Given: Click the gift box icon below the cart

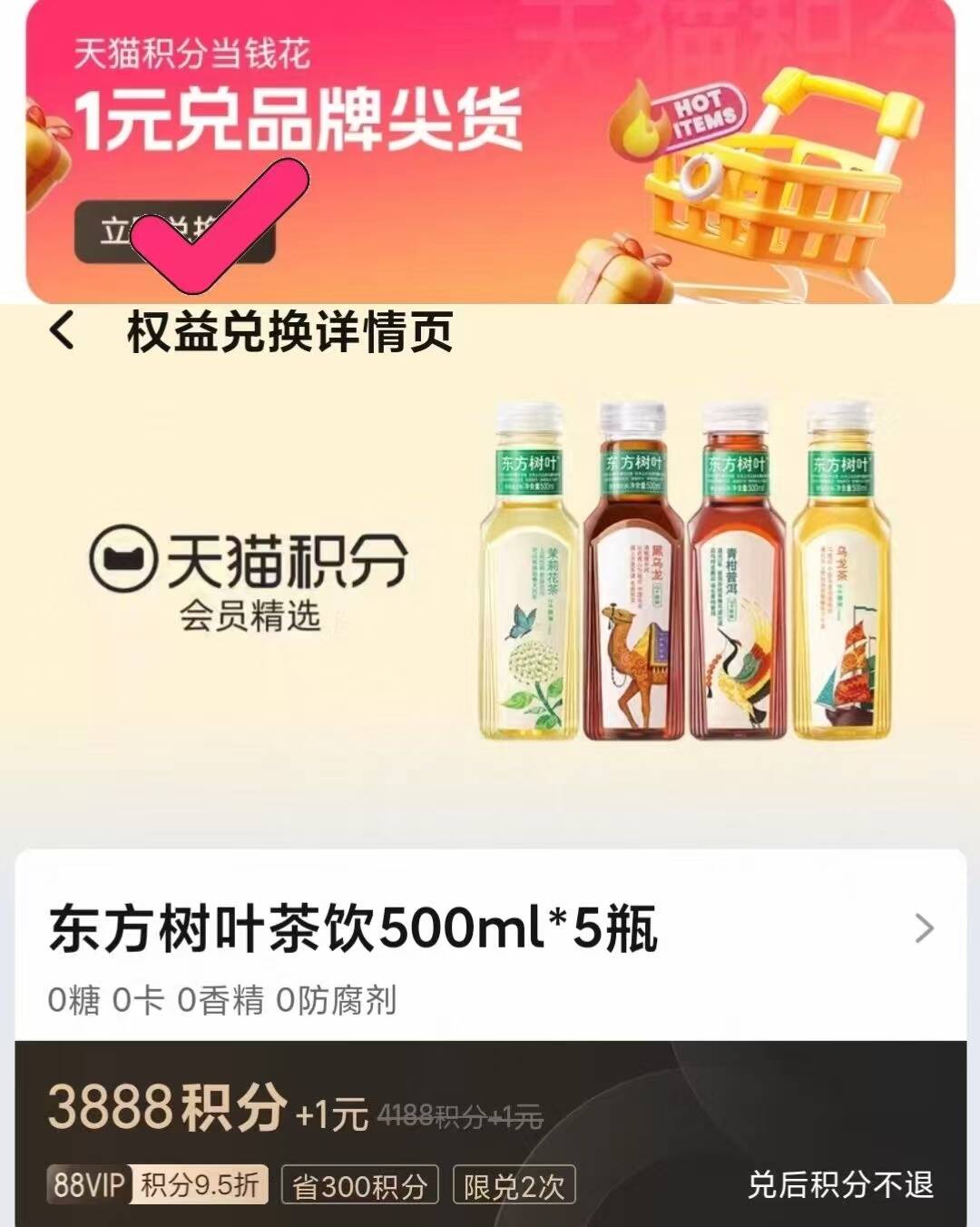Looking at the screenshot, I should pos(617,268).
